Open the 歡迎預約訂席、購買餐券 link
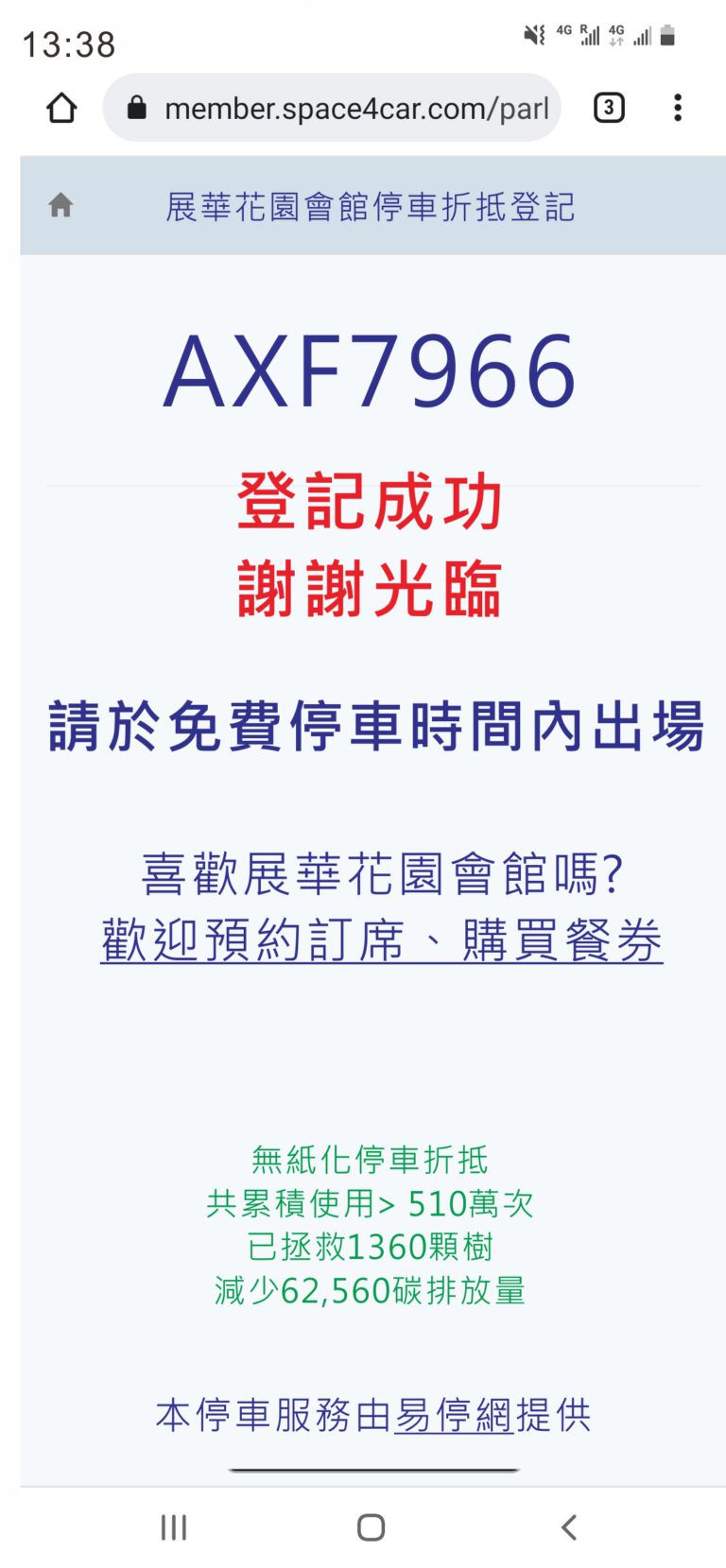This screenshot has width=726, height=1568. coord(382,939)
